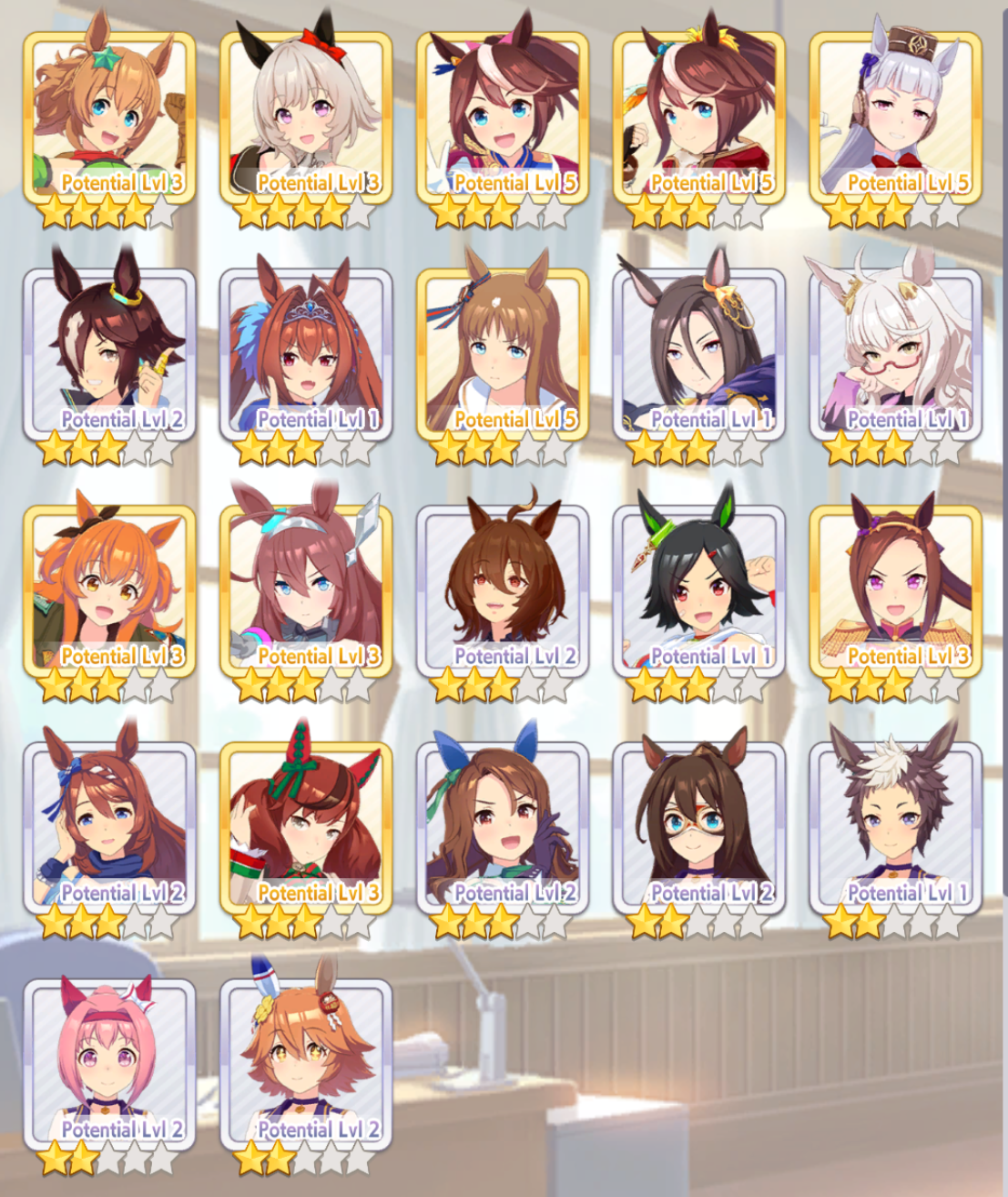The height and width of the screenshot is (1197, 1008).
Task: Open the short brown-haired red-eyed character
Action: pyautogui.click(x=503, y=590)
